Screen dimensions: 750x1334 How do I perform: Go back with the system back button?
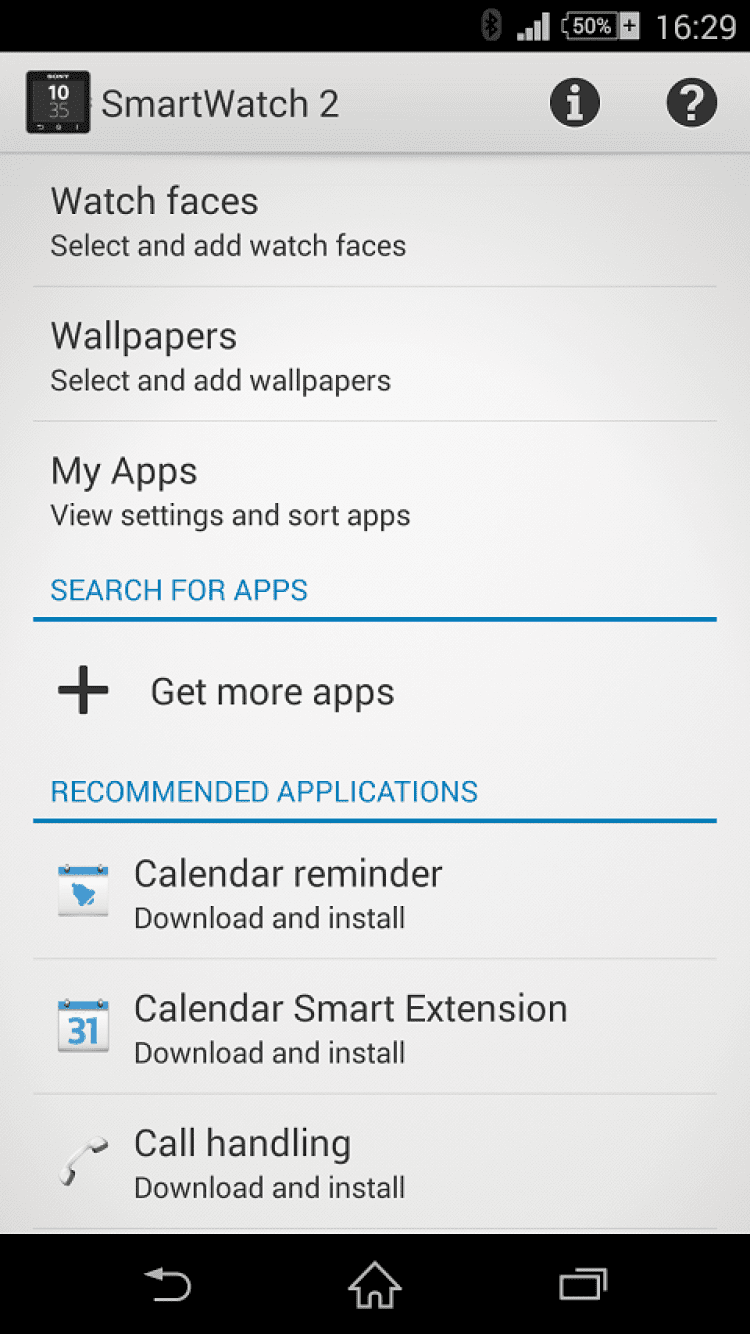click(x=168, y=1285)
